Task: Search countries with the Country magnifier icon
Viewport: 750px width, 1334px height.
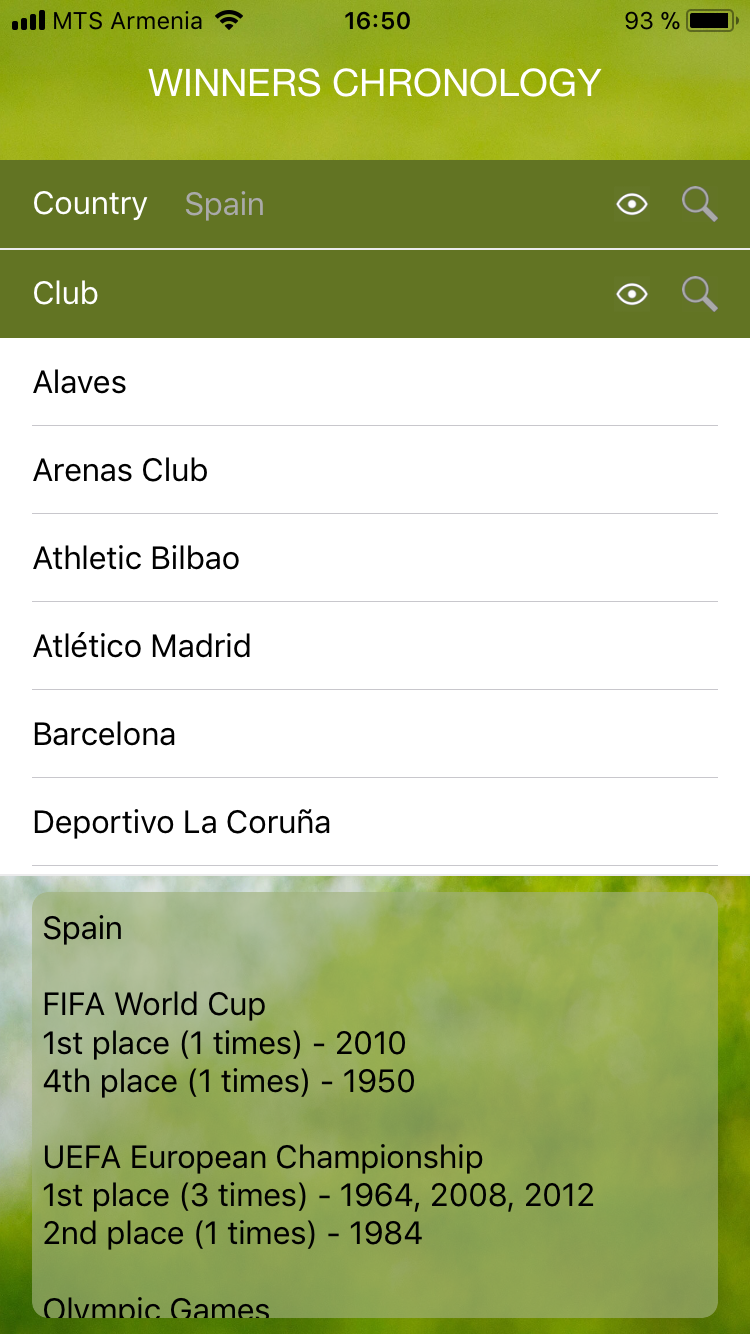Action: (699, 205)
